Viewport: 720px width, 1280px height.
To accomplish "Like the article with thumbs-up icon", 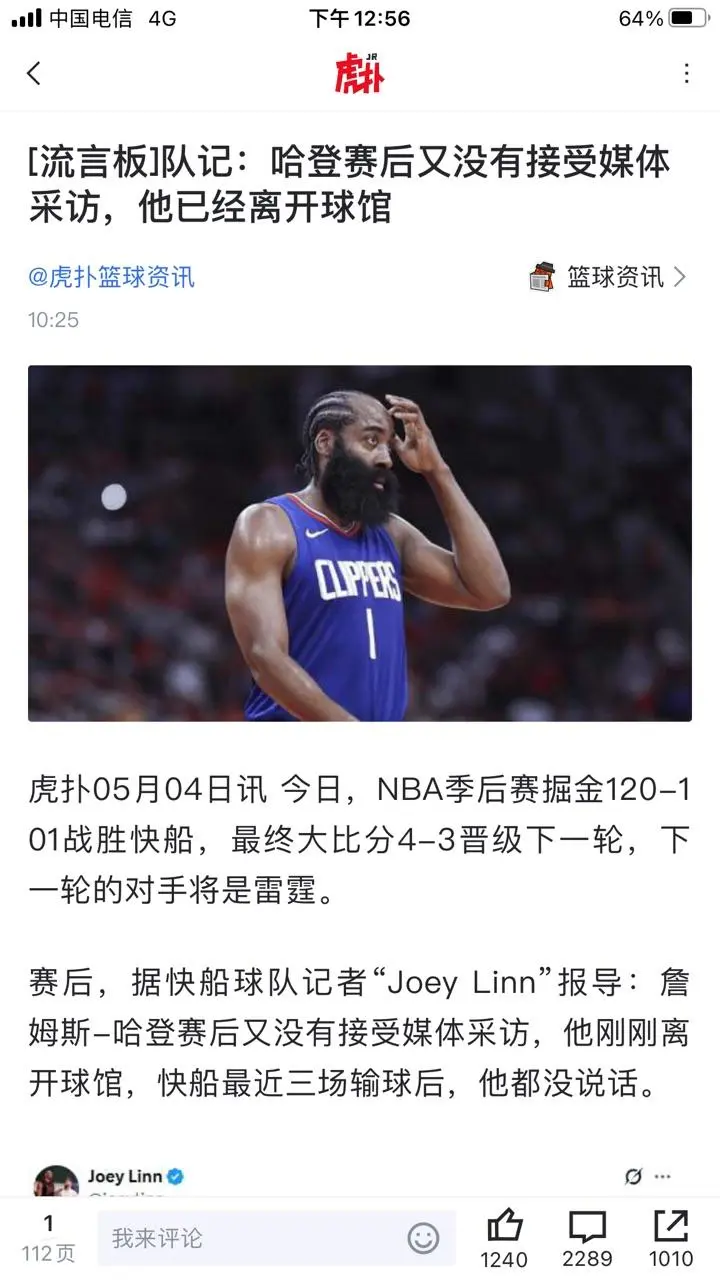I will 506,1222.
